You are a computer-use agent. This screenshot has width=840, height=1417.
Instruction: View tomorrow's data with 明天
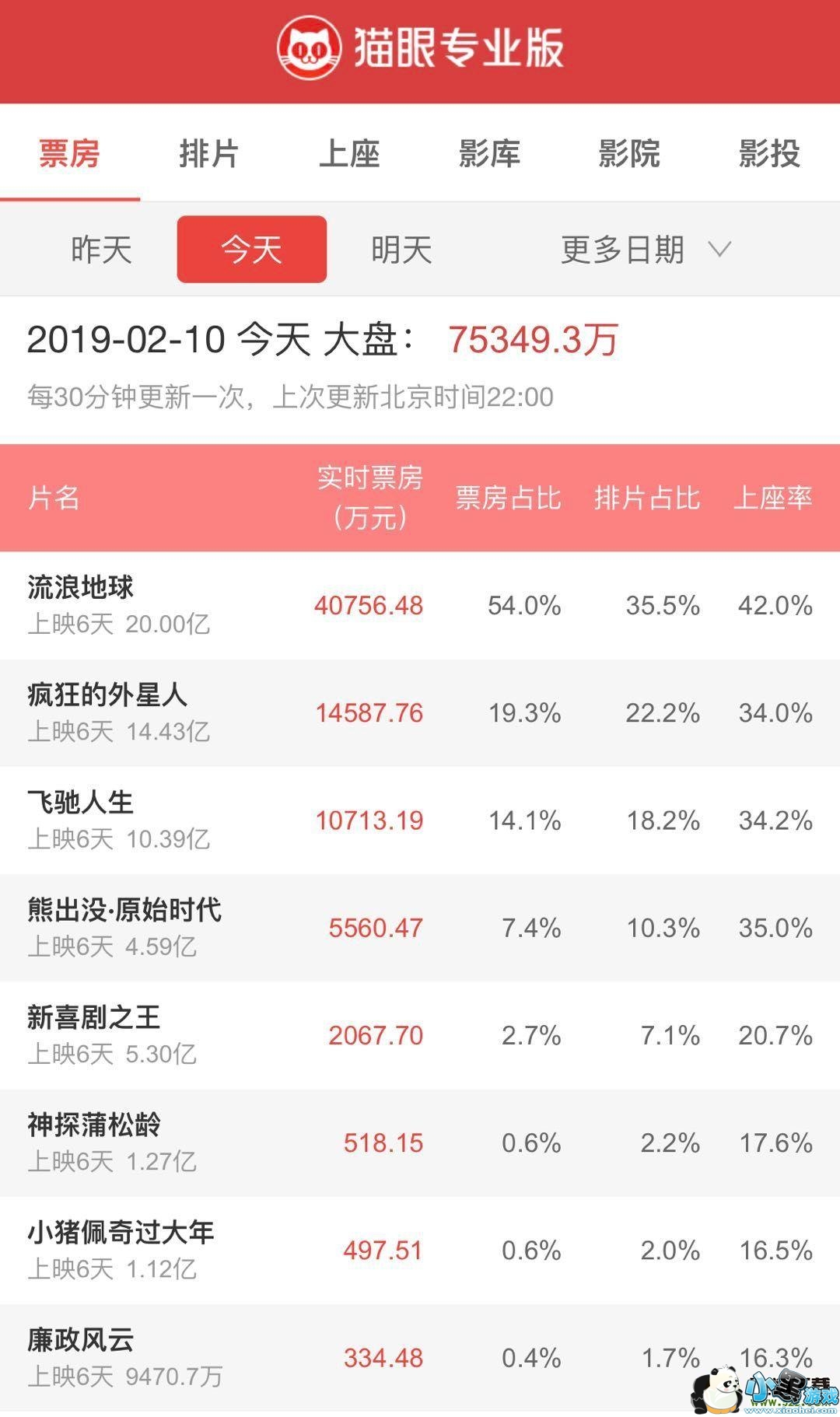tap(401, 250)
